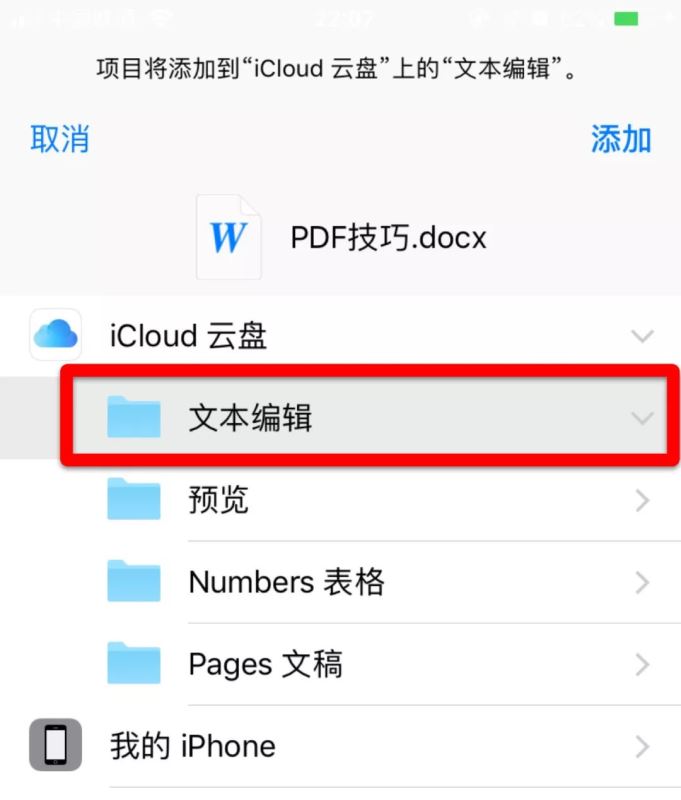Open the 预览 folder

[x=218, y=499]
